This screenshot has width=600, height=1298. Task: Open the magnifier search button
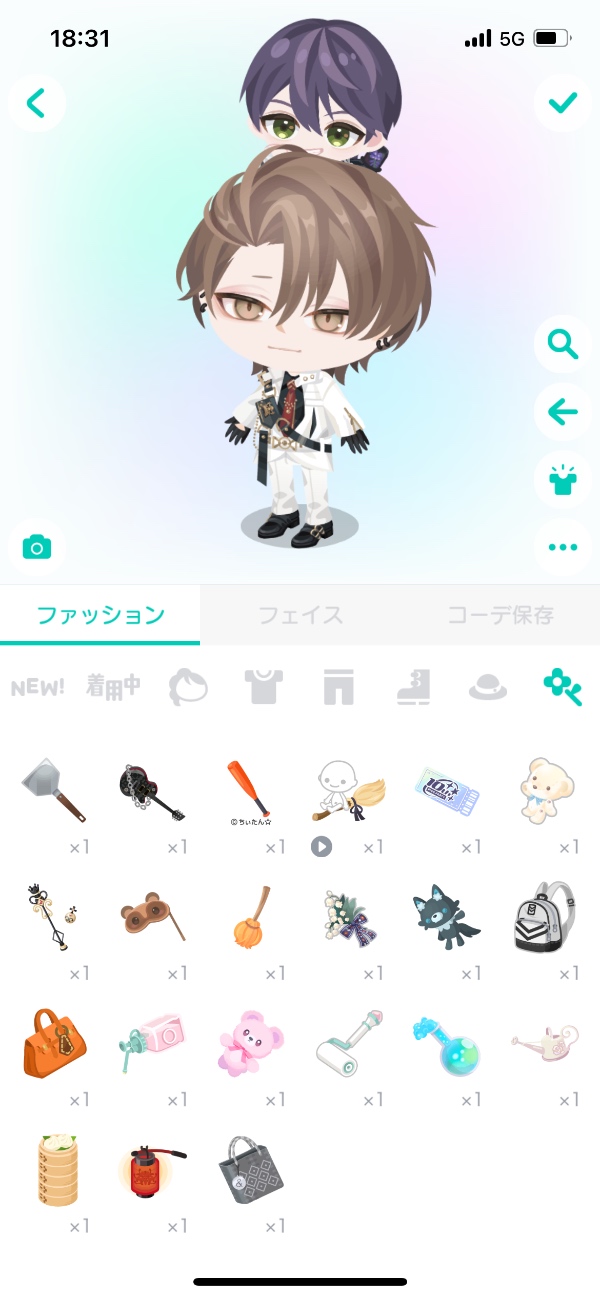562,345
